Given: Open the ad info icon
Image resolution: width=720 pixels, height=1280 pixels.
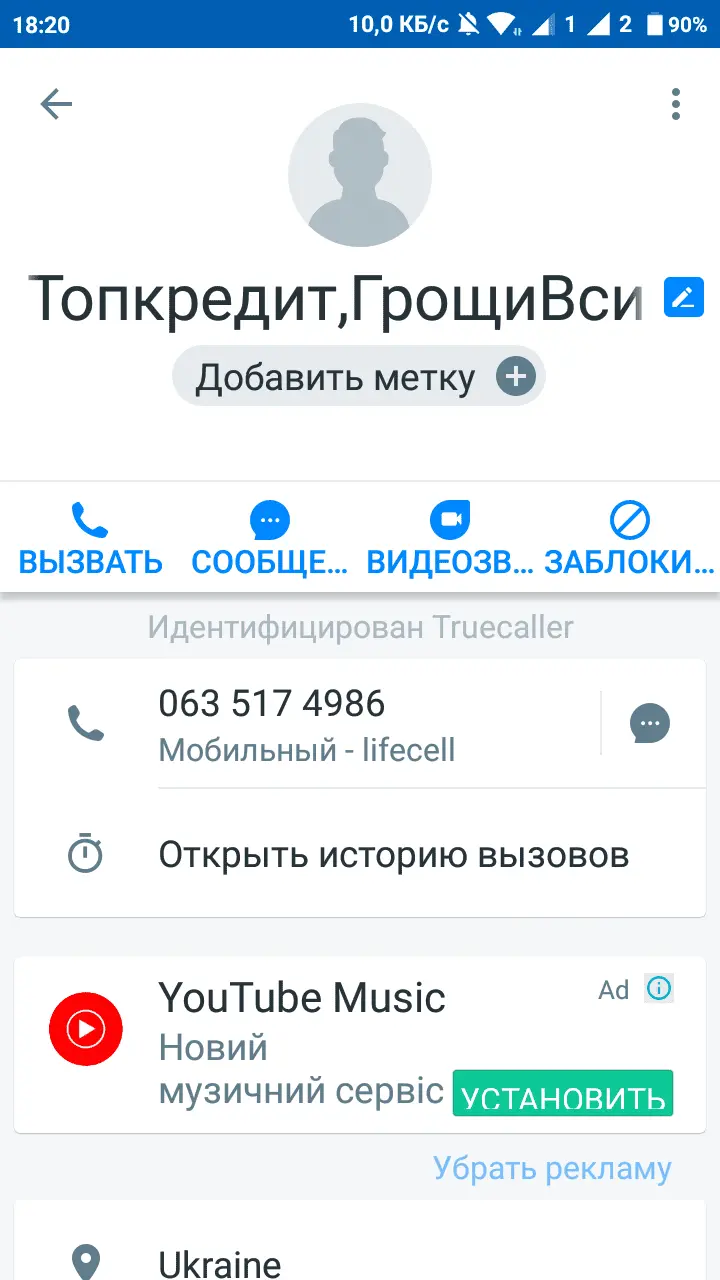Looking at the screenshot, I should [x=659, y=989].
